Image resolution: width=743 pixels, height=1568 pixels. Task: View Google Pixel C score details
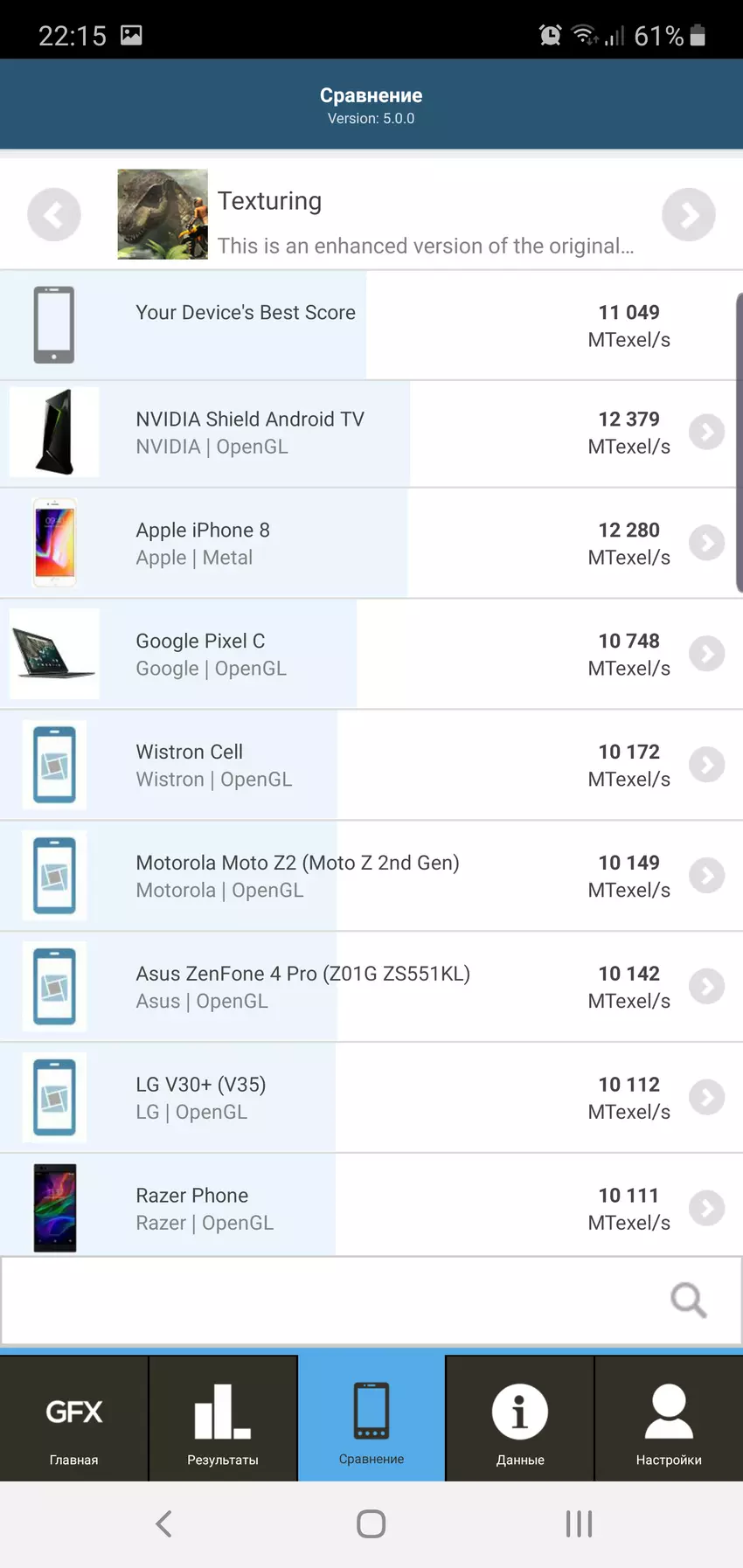pyautogui.click(x=706, y=654)
